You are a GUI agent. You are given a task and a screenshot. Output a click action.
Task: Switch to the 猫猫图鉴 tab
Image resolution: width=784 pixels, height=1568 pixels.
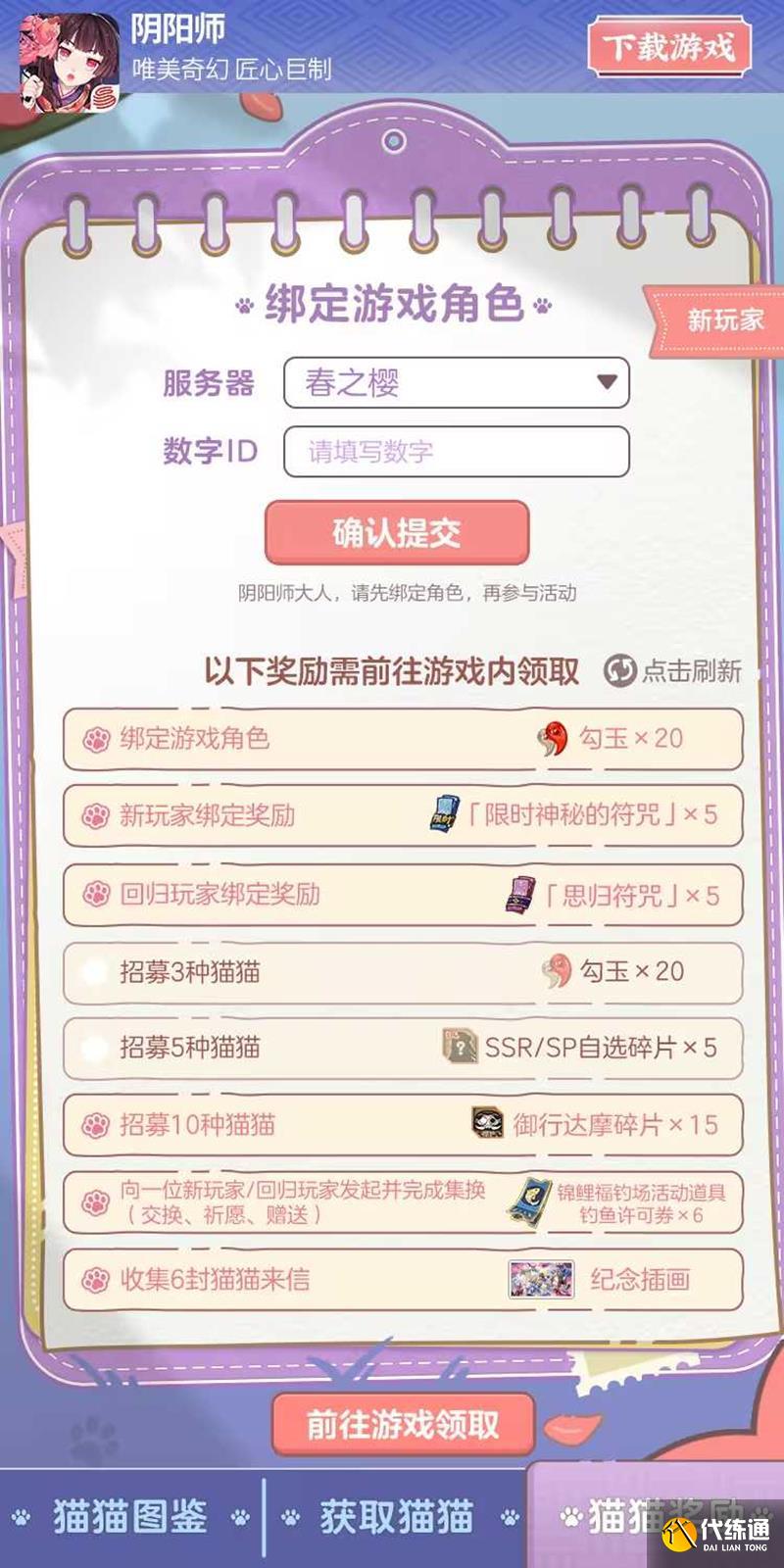pos(130,1516)
